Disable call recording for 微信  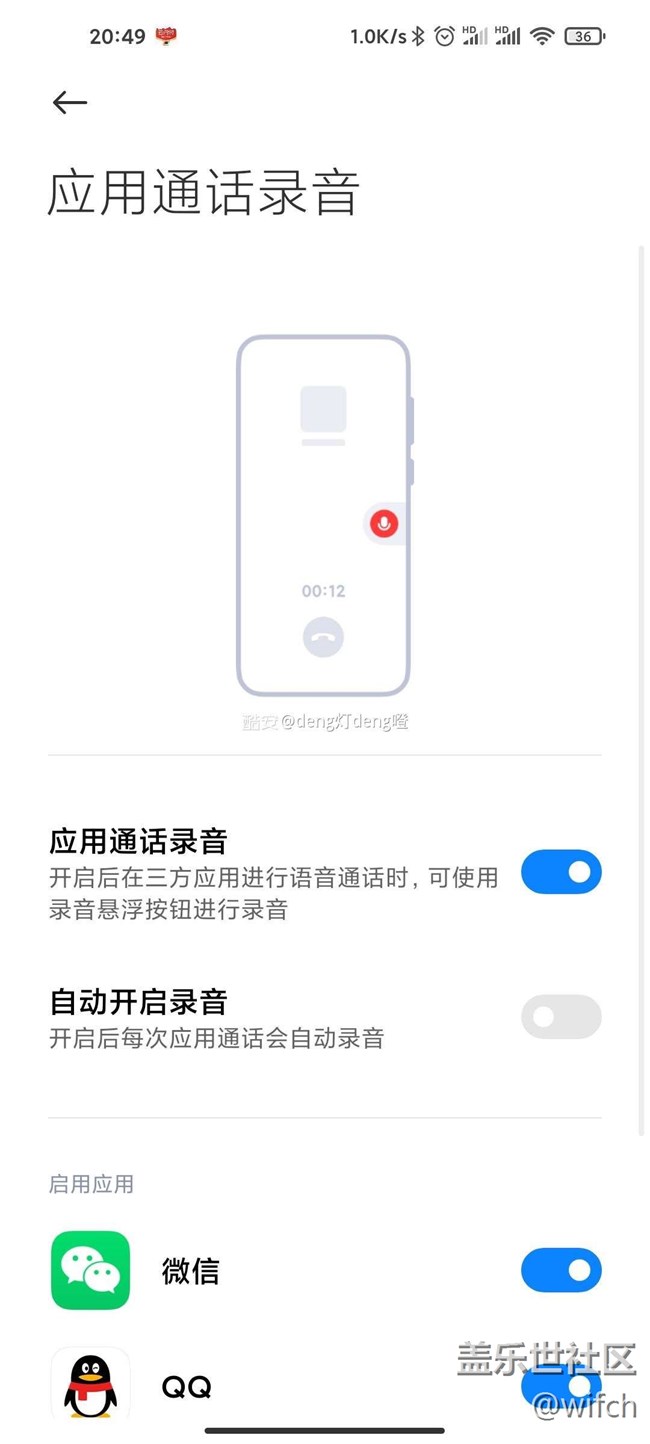(x=561, y=1270)
